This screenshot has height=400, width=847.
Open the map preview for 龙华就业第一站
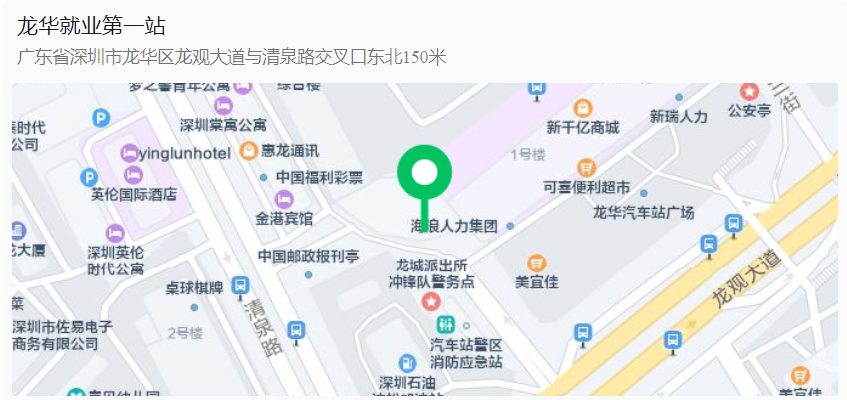pos(424,240)
